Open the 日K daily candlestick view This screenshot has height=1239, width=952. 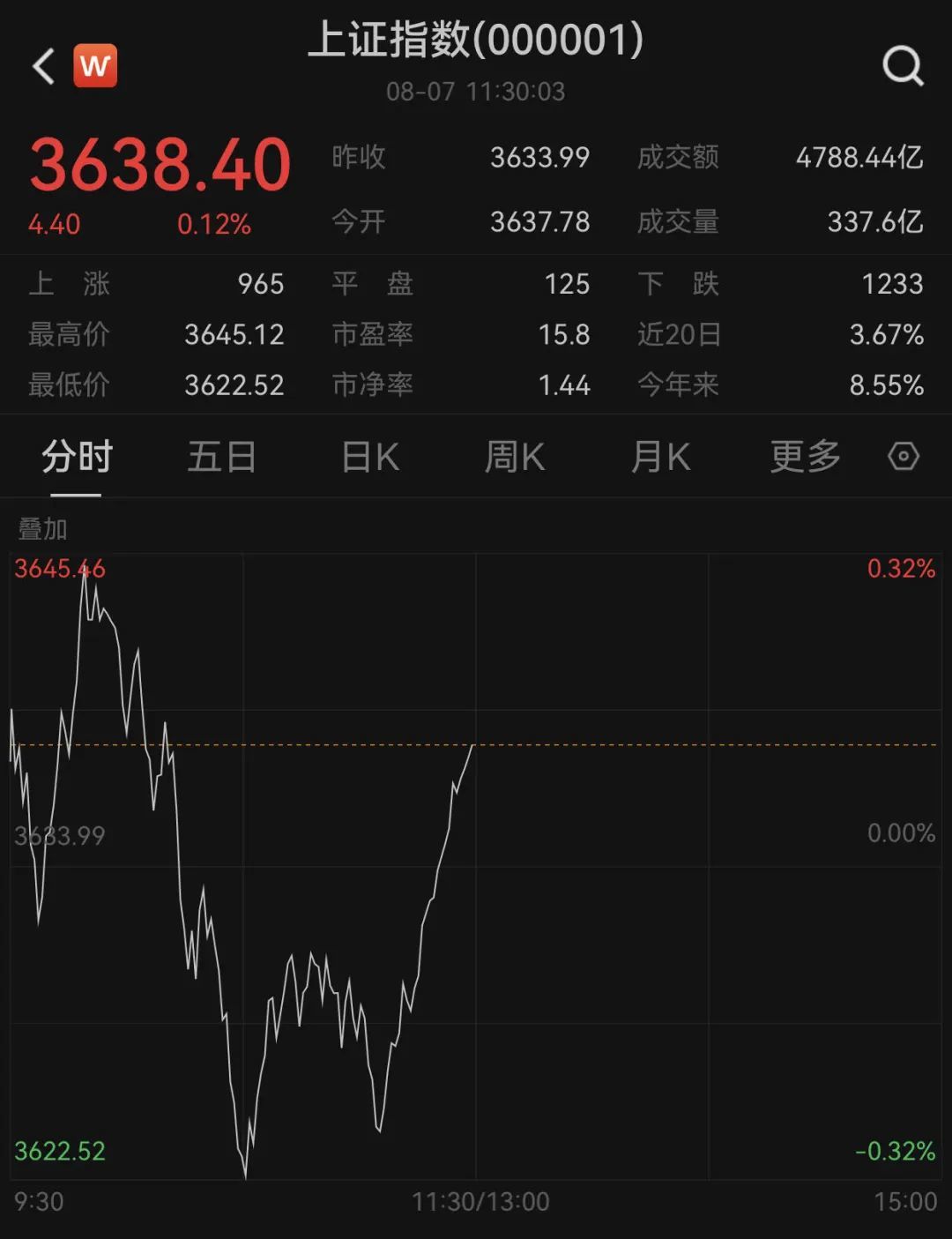point(370,457)
